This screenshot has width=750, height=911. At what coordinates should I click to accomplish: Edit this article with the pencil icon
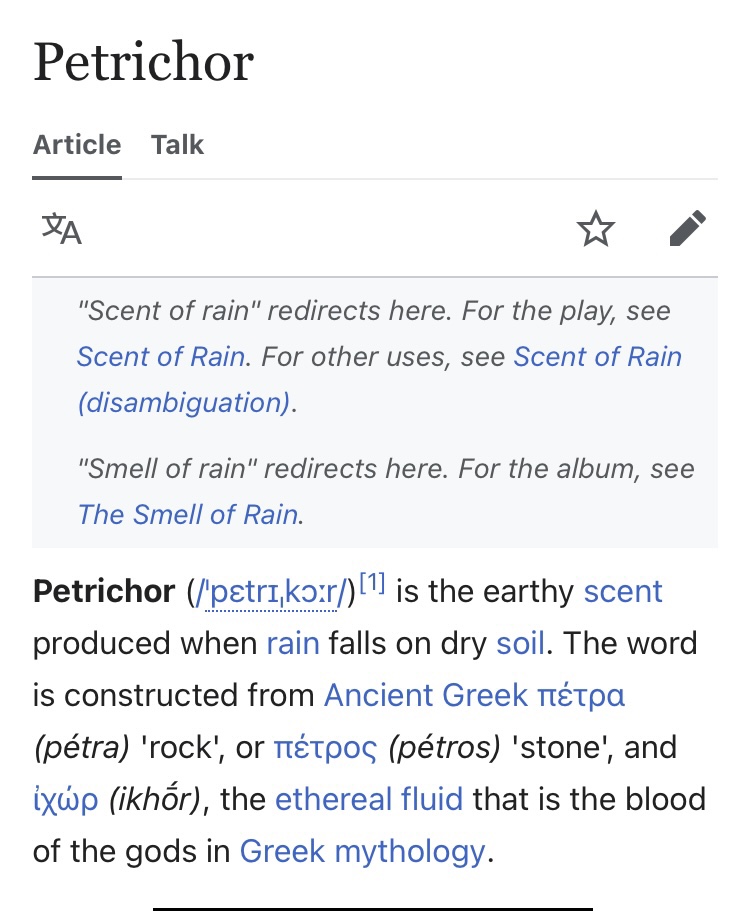click(x=688, y=229)
